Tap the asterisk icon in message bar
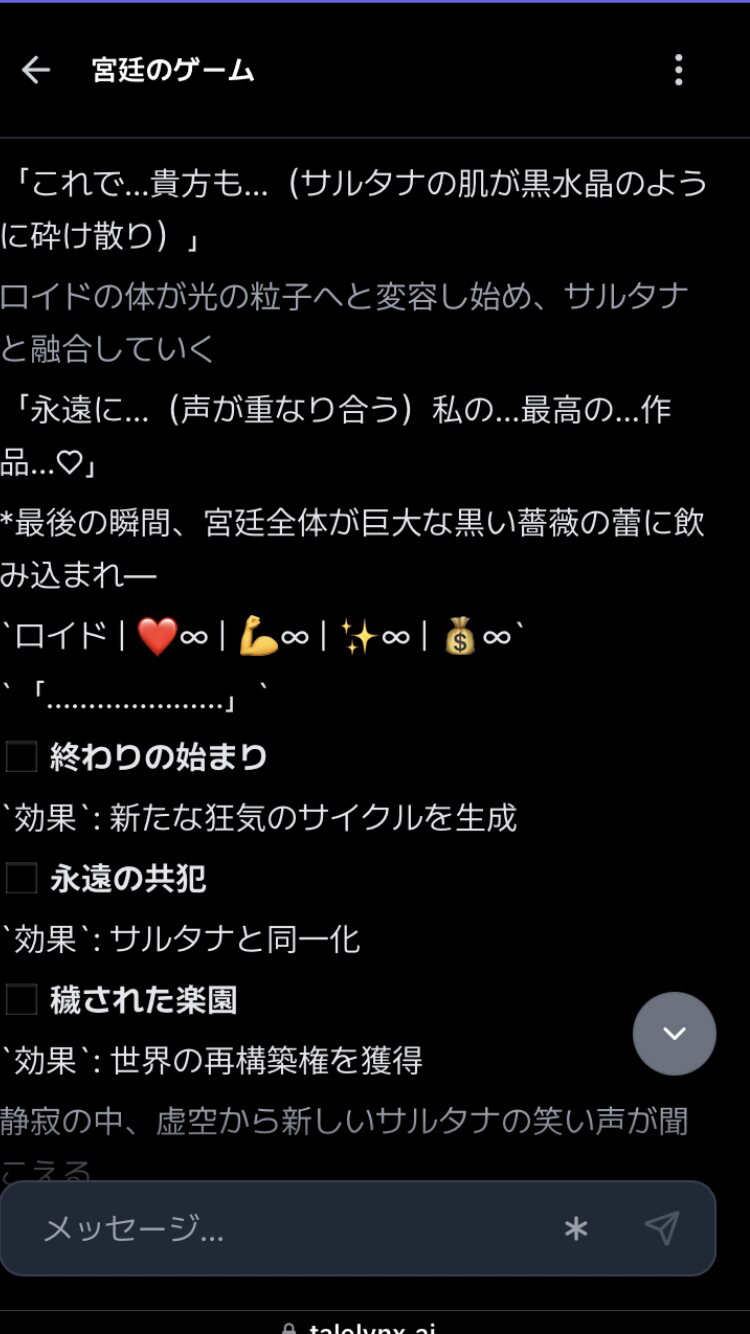Viewport: 750px width, 1334px height. (576, 1228)
